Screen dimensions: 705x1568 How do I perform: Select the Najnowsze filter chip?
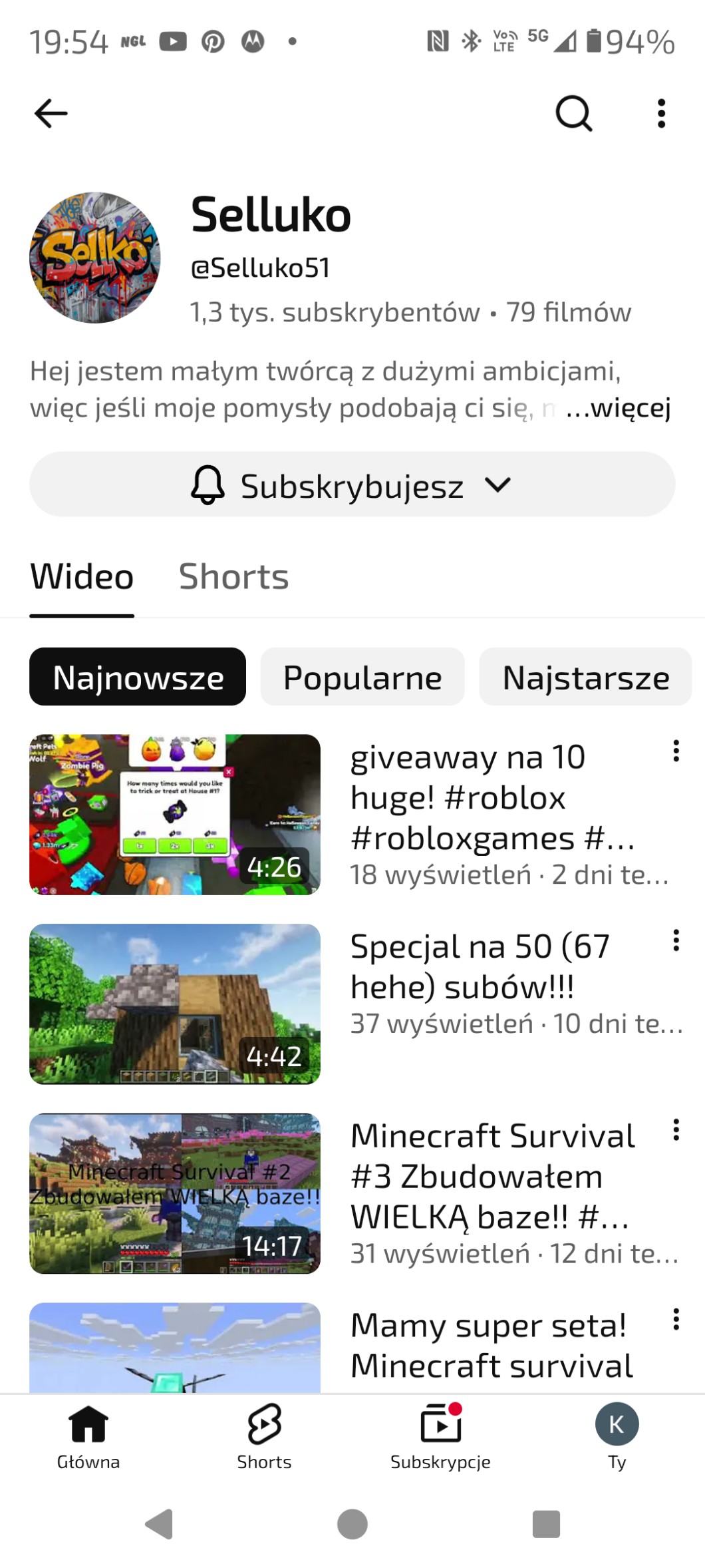[x=138, y=677]
